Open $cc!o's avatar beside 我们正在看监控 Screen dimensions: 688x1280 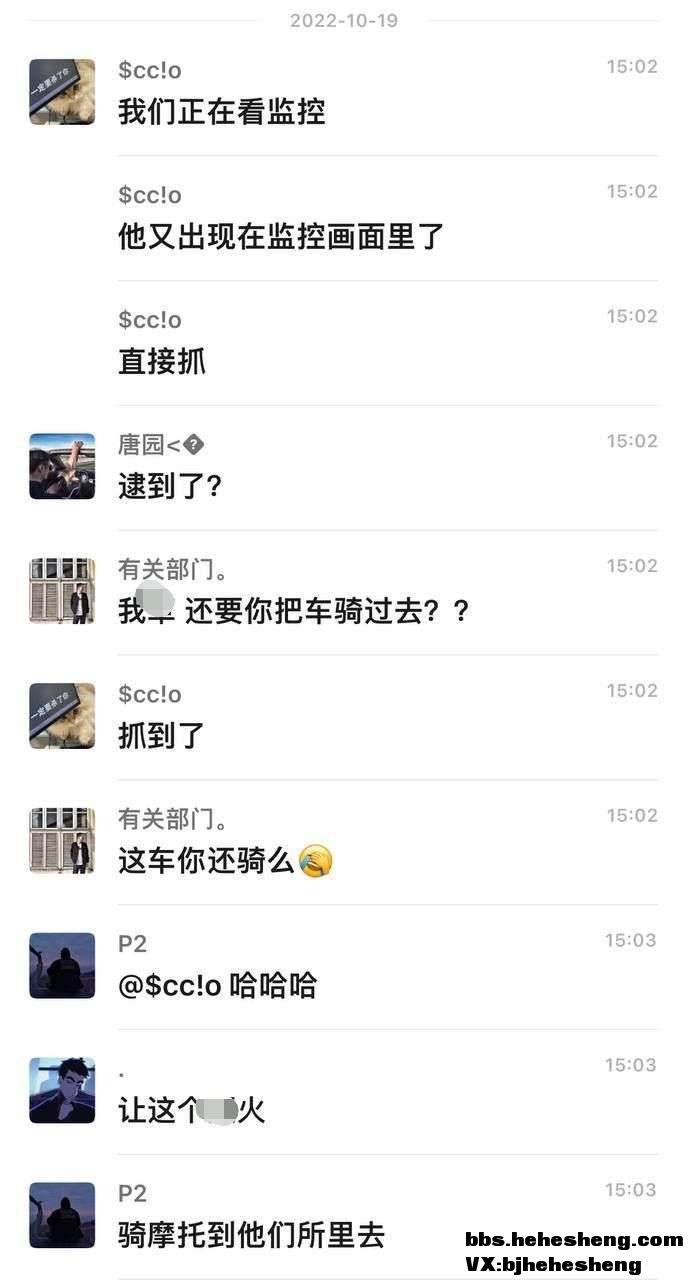coord(62,92)
